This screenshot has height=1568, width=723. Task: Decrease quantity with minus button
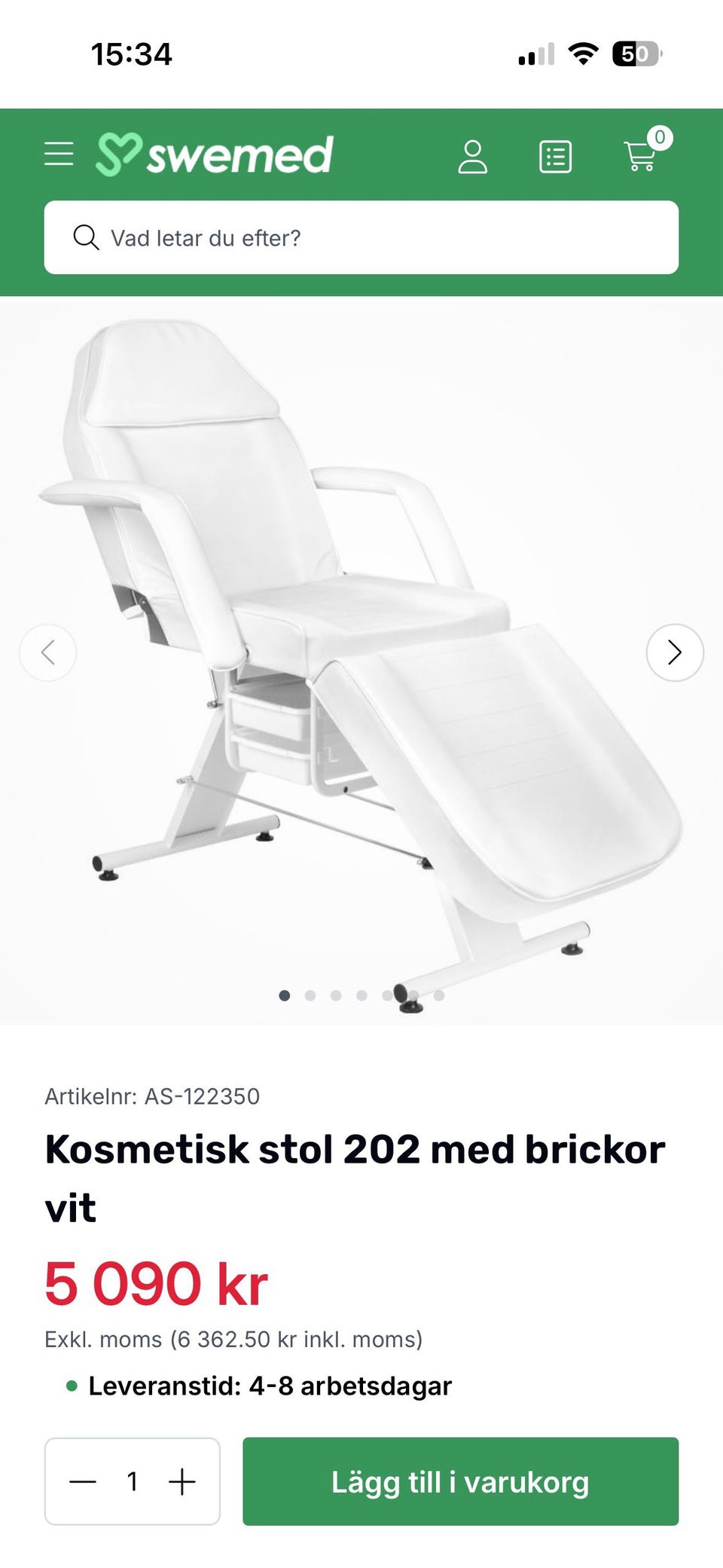pos(83,1481)
